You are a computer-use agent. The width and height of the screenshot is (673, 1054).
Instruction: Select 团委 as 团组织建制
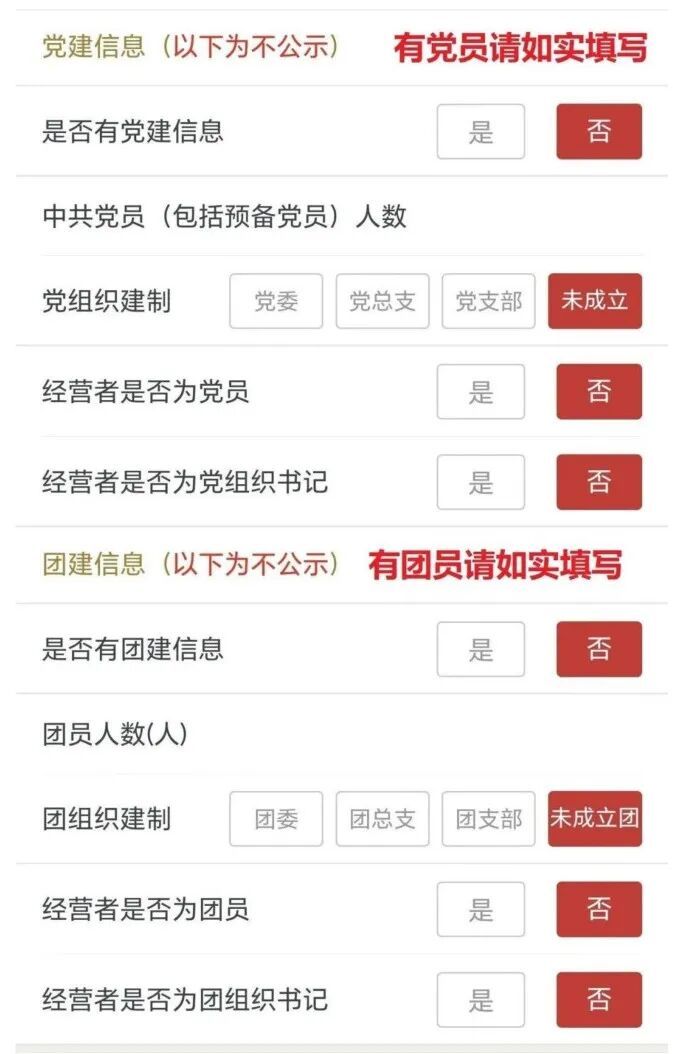(x=276, y=819)
